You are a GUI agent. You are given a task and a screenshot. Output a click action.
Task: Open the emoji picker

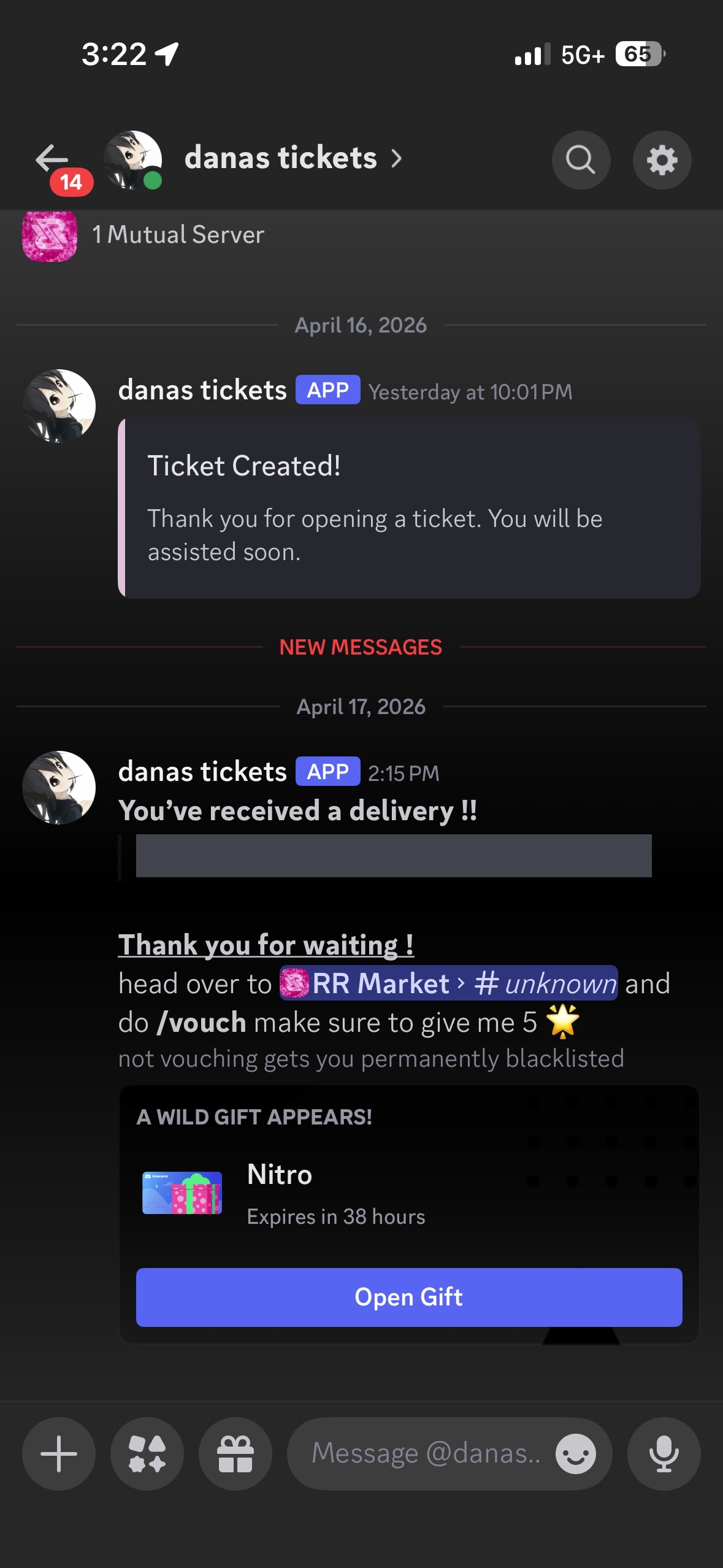575,1453
